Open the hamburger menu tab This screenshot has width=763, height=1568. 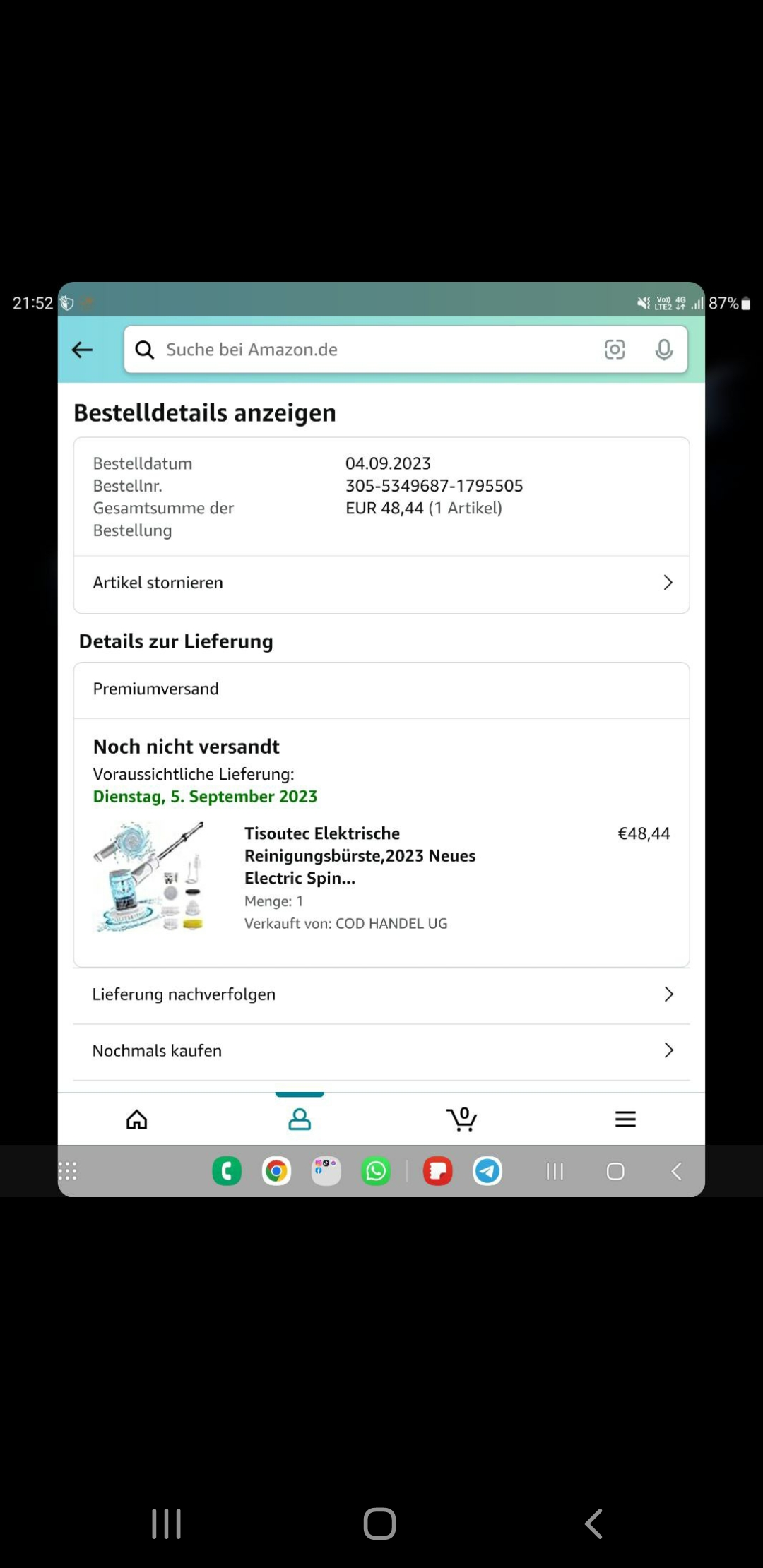(x=625, y=1119)
